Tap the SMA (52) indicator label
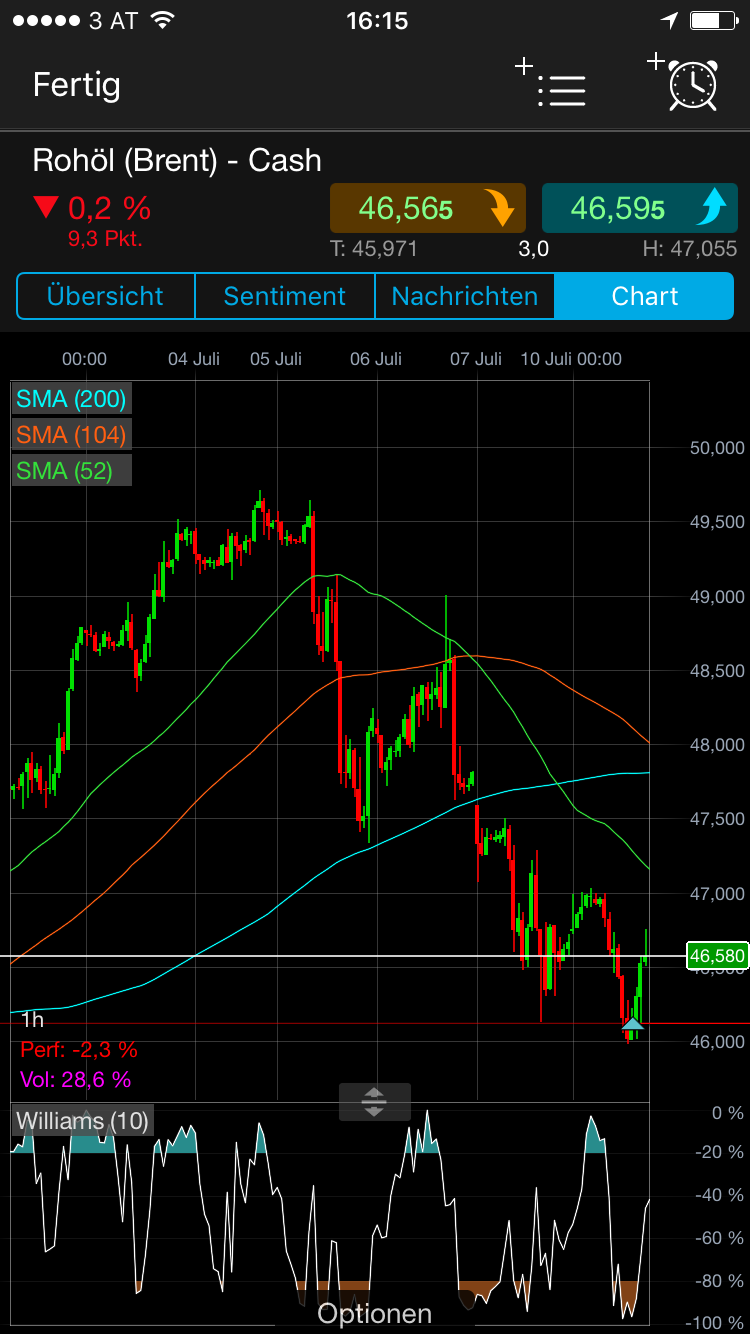 64,470
